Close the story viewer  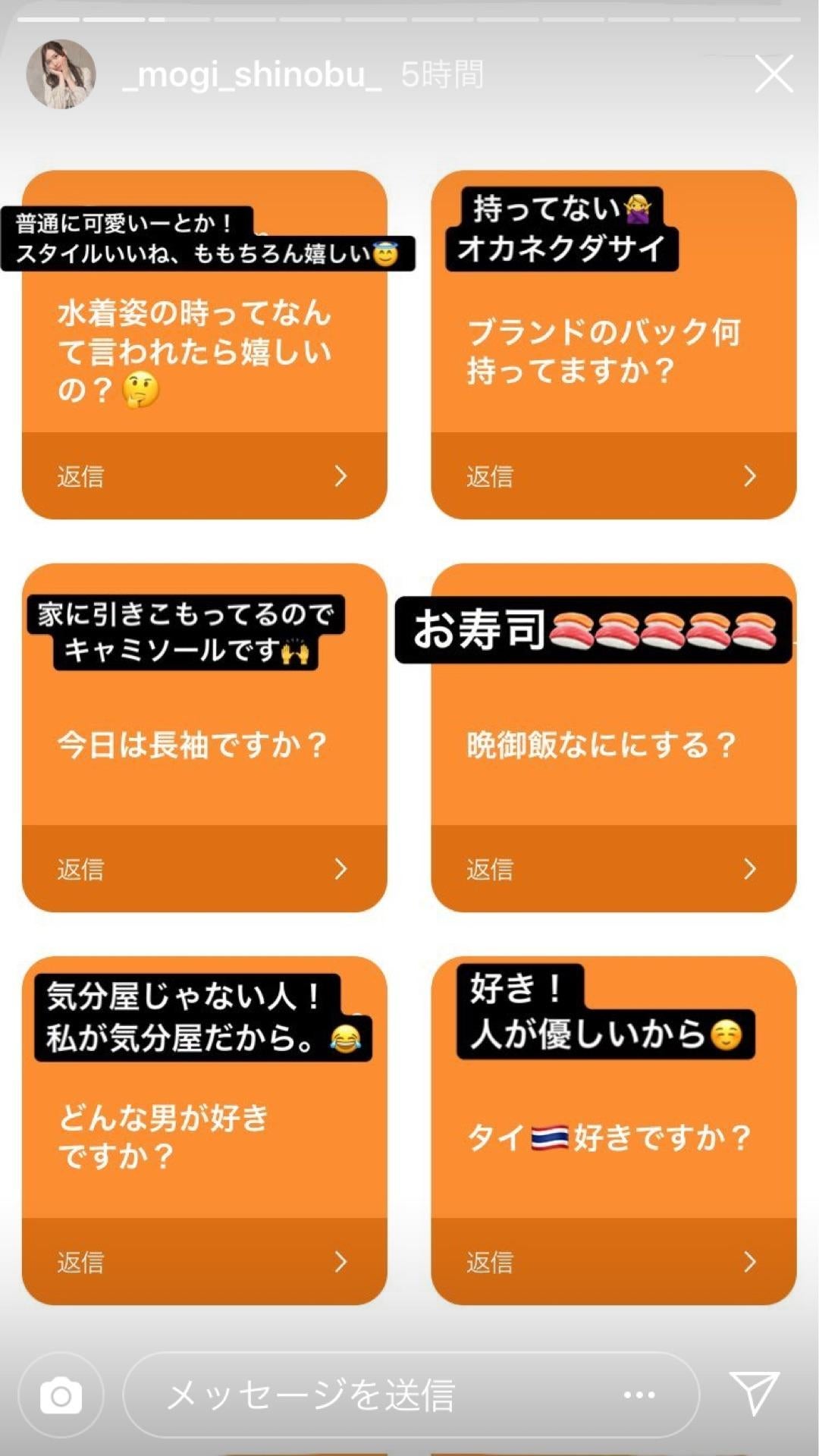click(773, 74)
